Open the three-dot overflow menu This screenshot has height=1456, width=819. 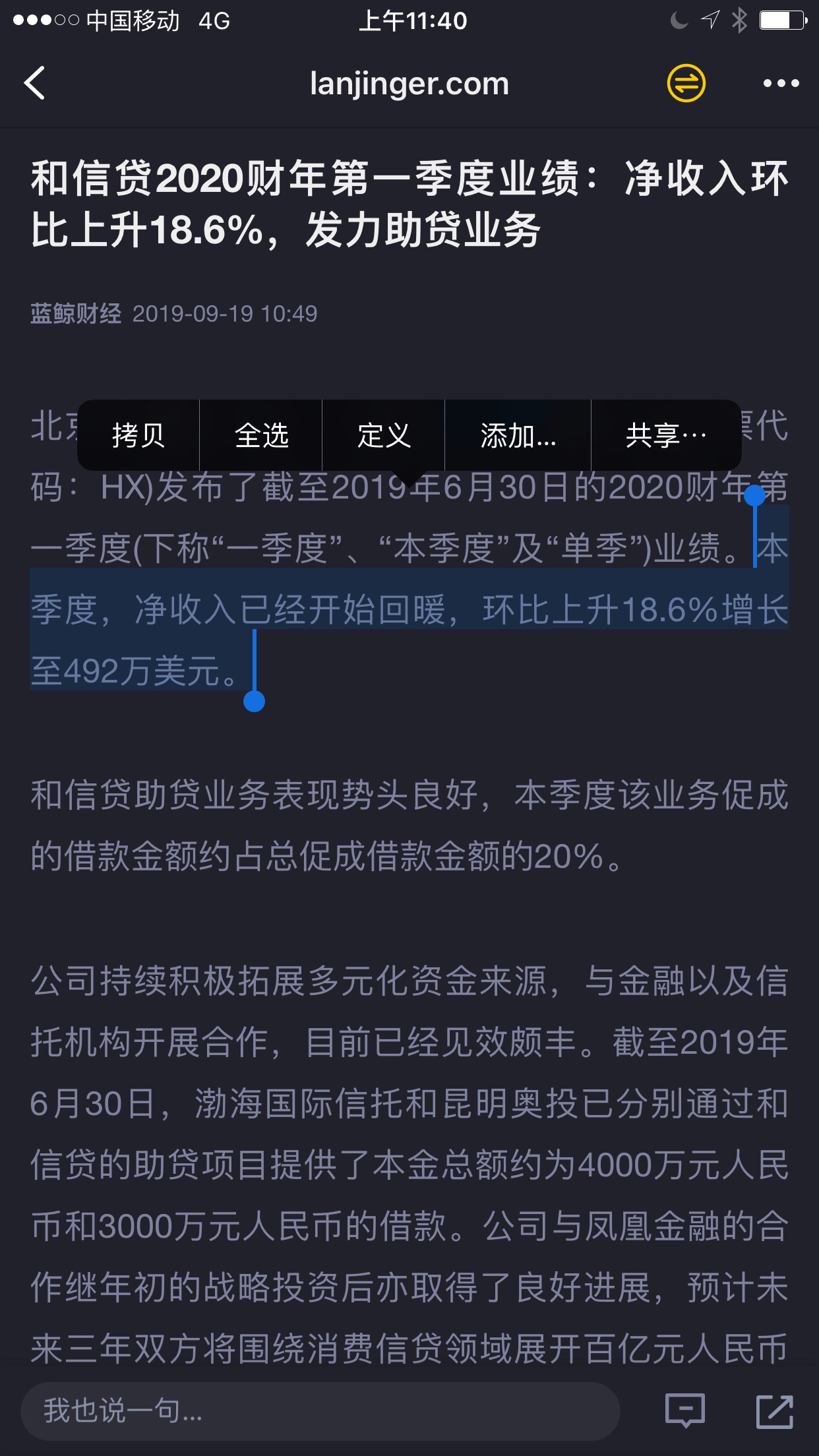coord(781,83)
